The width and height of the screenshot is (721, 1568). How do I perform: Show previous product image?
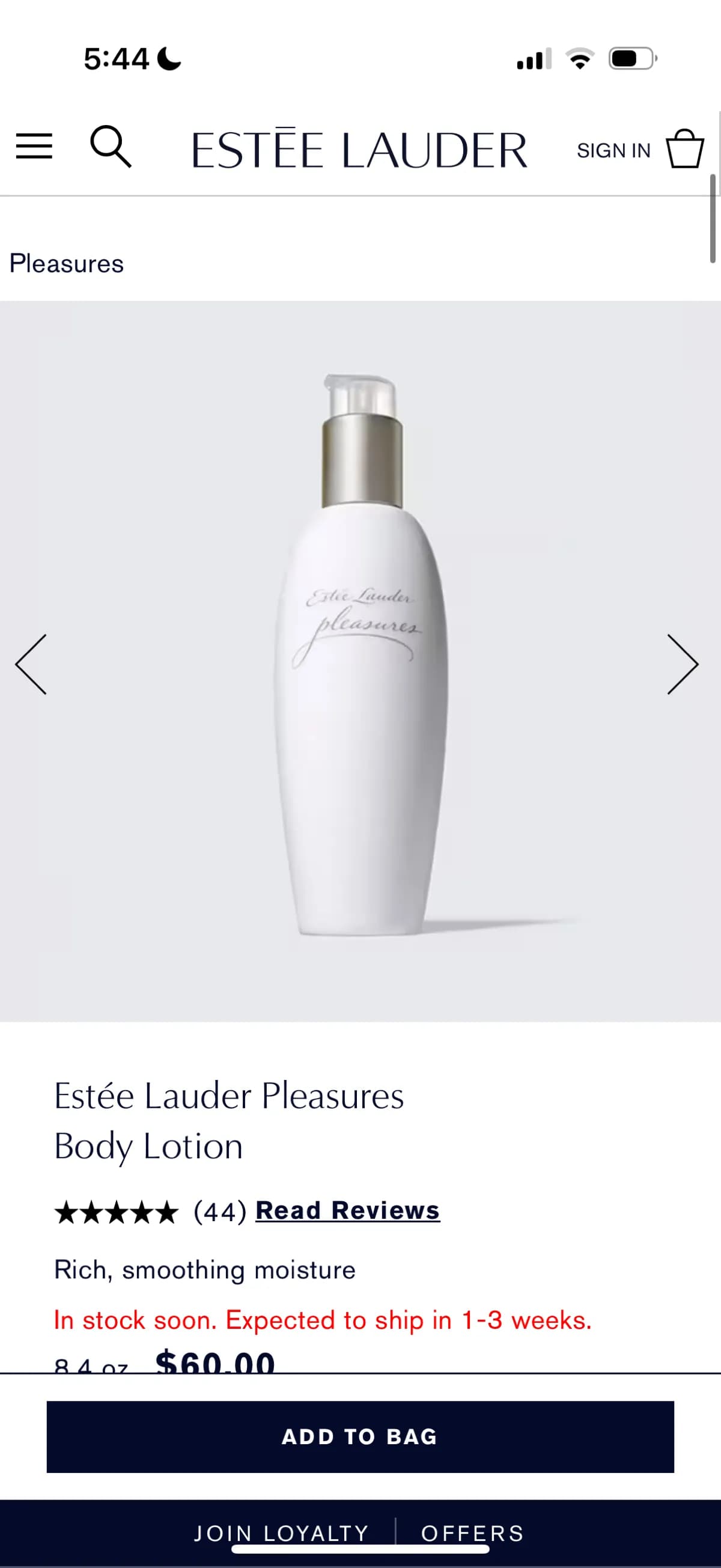(31, 664)
